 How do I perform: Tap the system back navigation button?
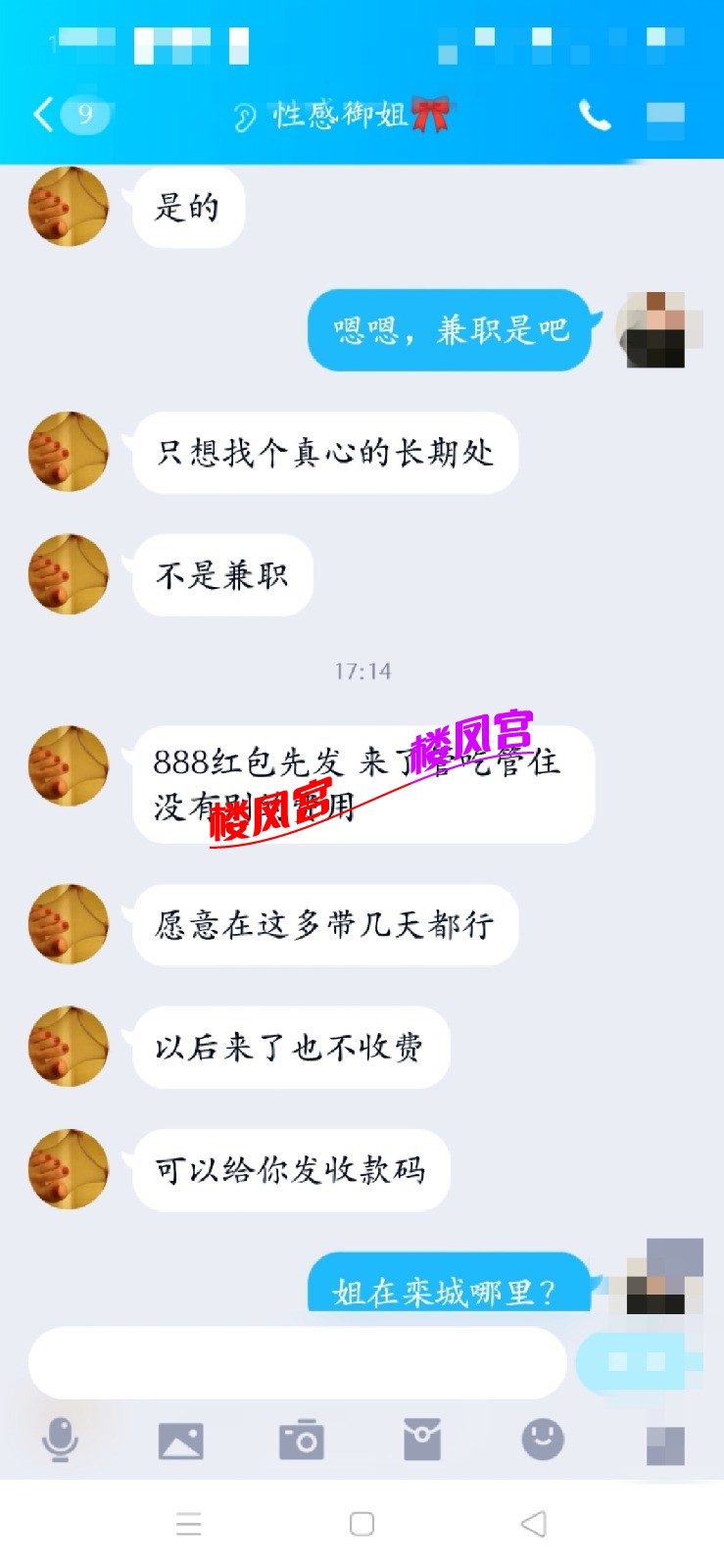534,1524
